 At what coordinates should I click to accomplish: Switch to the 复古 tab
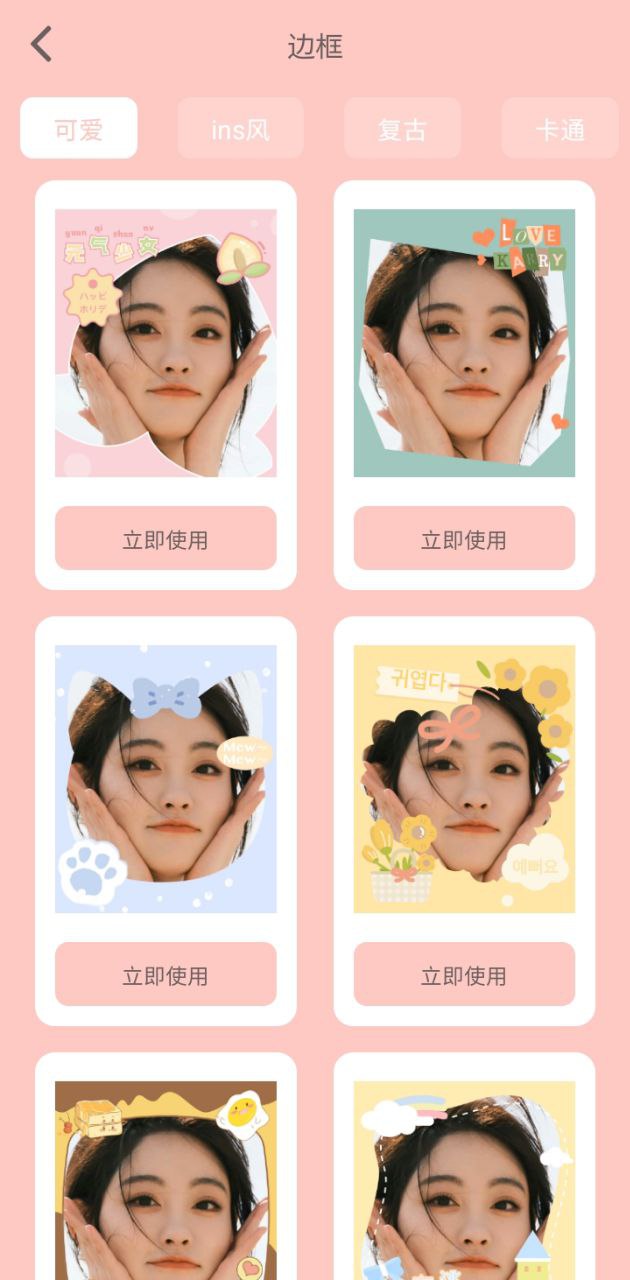402,129
